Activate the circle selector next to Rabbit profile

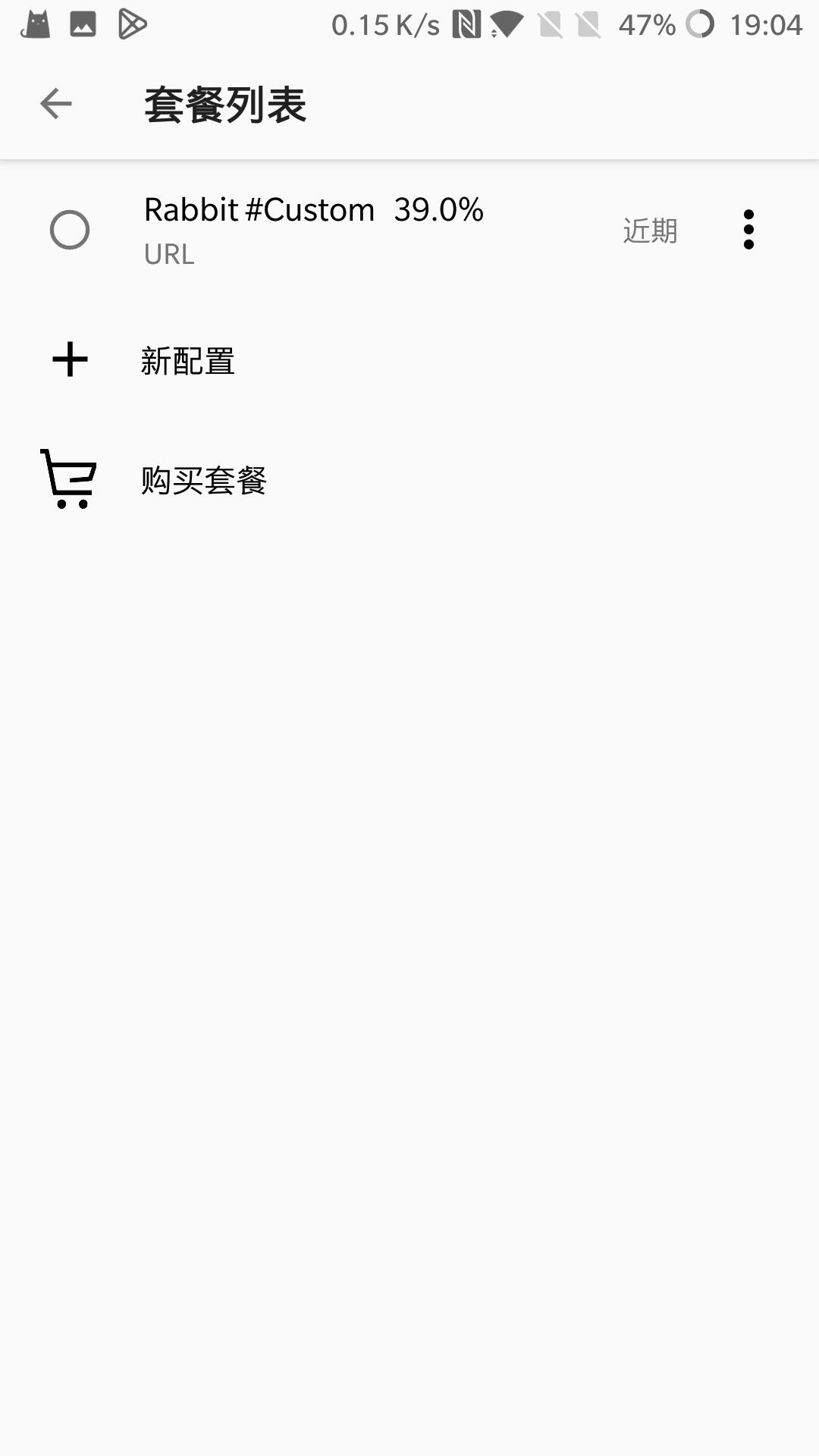pos(71,229)
